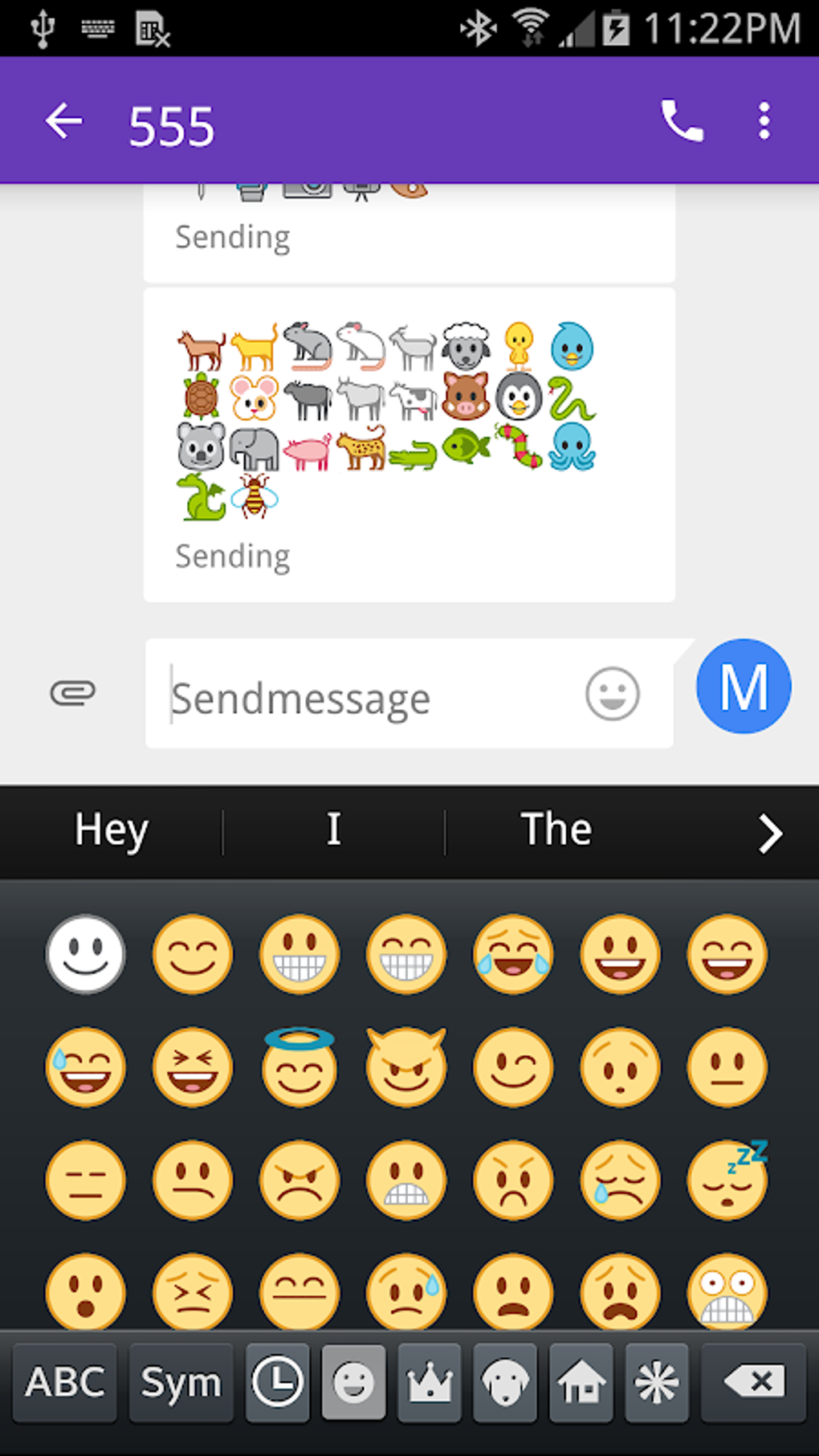Select the sleeping face emoji
819x1456 pixels.
[x=727, y=1181]
